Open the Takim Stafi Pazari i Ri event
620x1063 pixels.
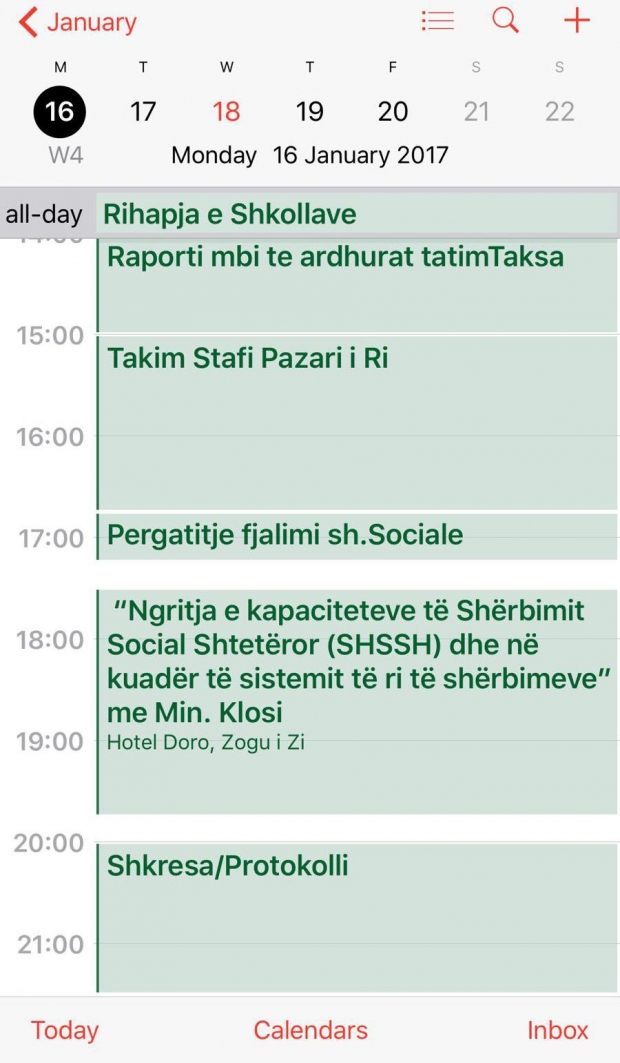355,422
